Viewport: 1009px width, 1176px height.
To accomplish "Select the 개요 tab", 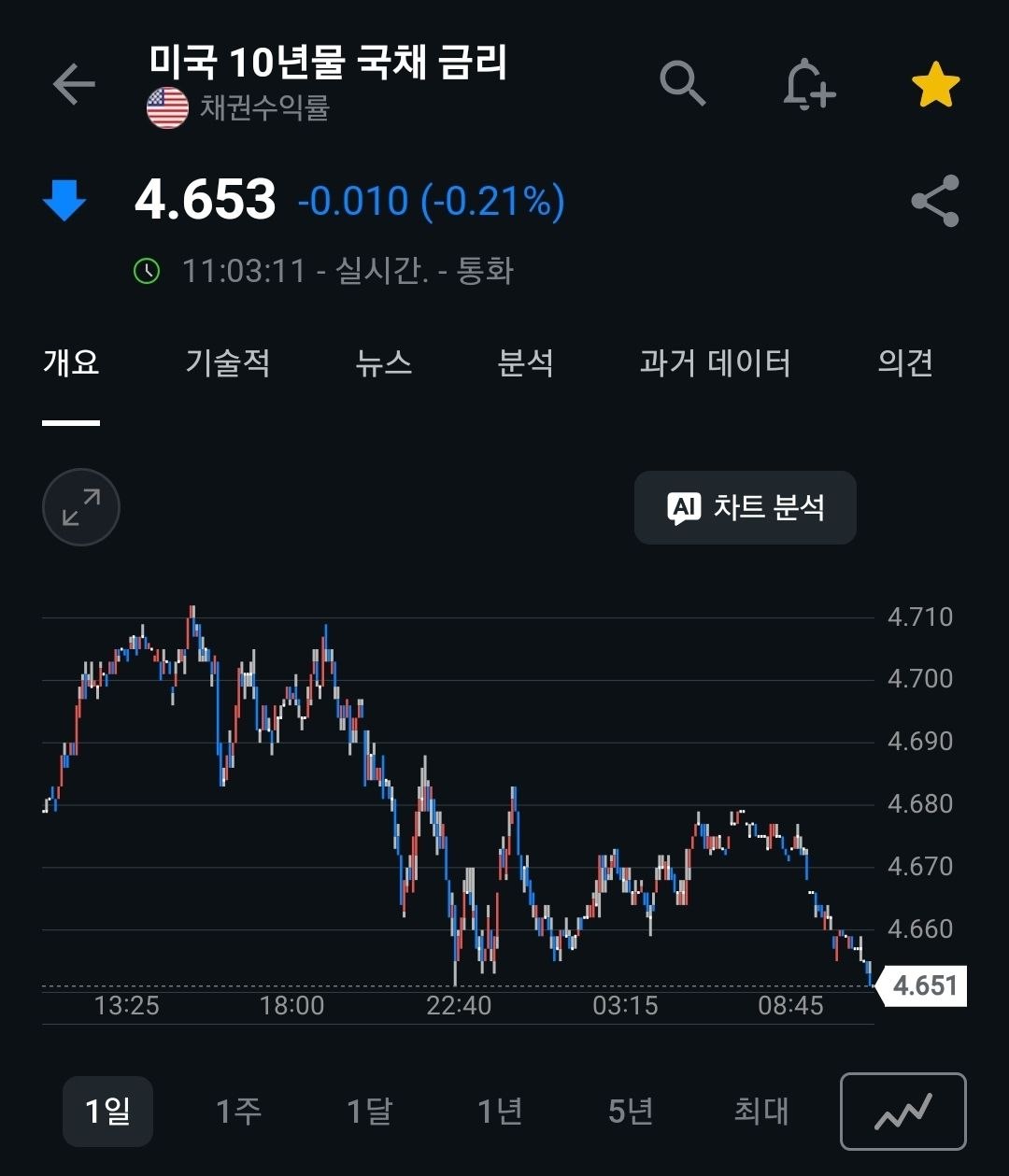I will pos(71,362).
